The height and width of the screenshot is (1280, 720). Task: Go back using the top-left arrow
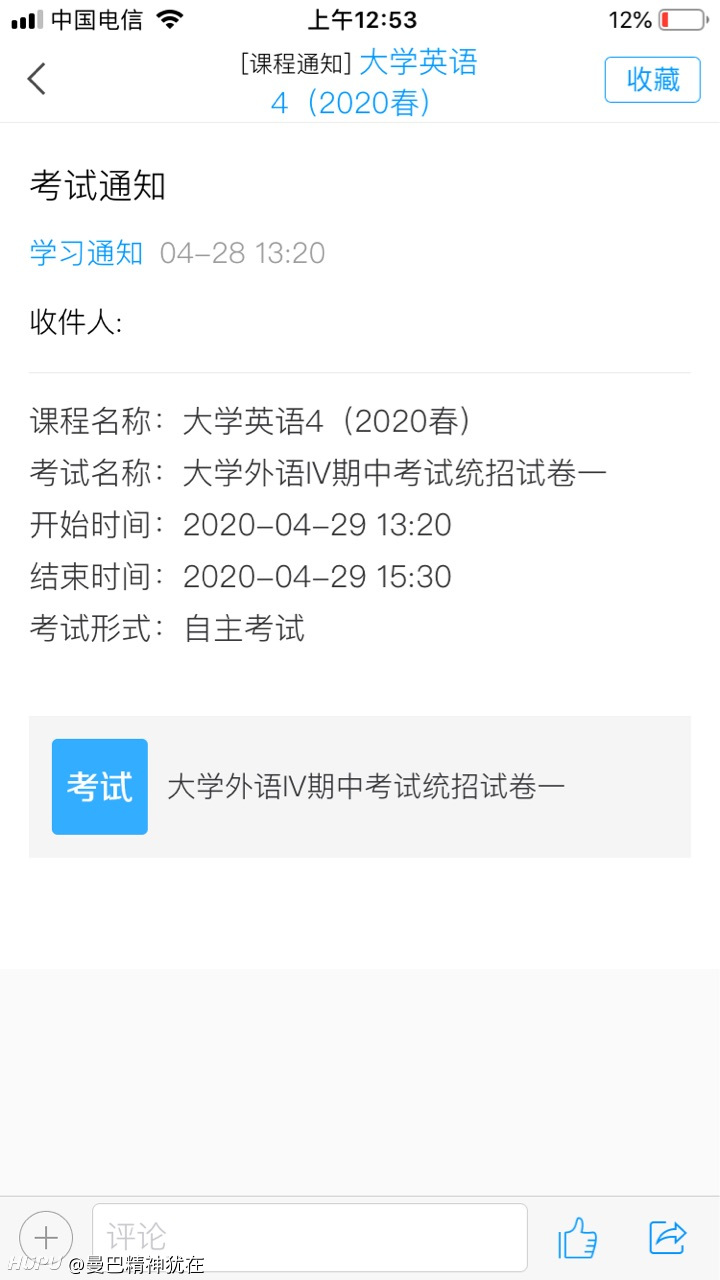tap(37, 79)
